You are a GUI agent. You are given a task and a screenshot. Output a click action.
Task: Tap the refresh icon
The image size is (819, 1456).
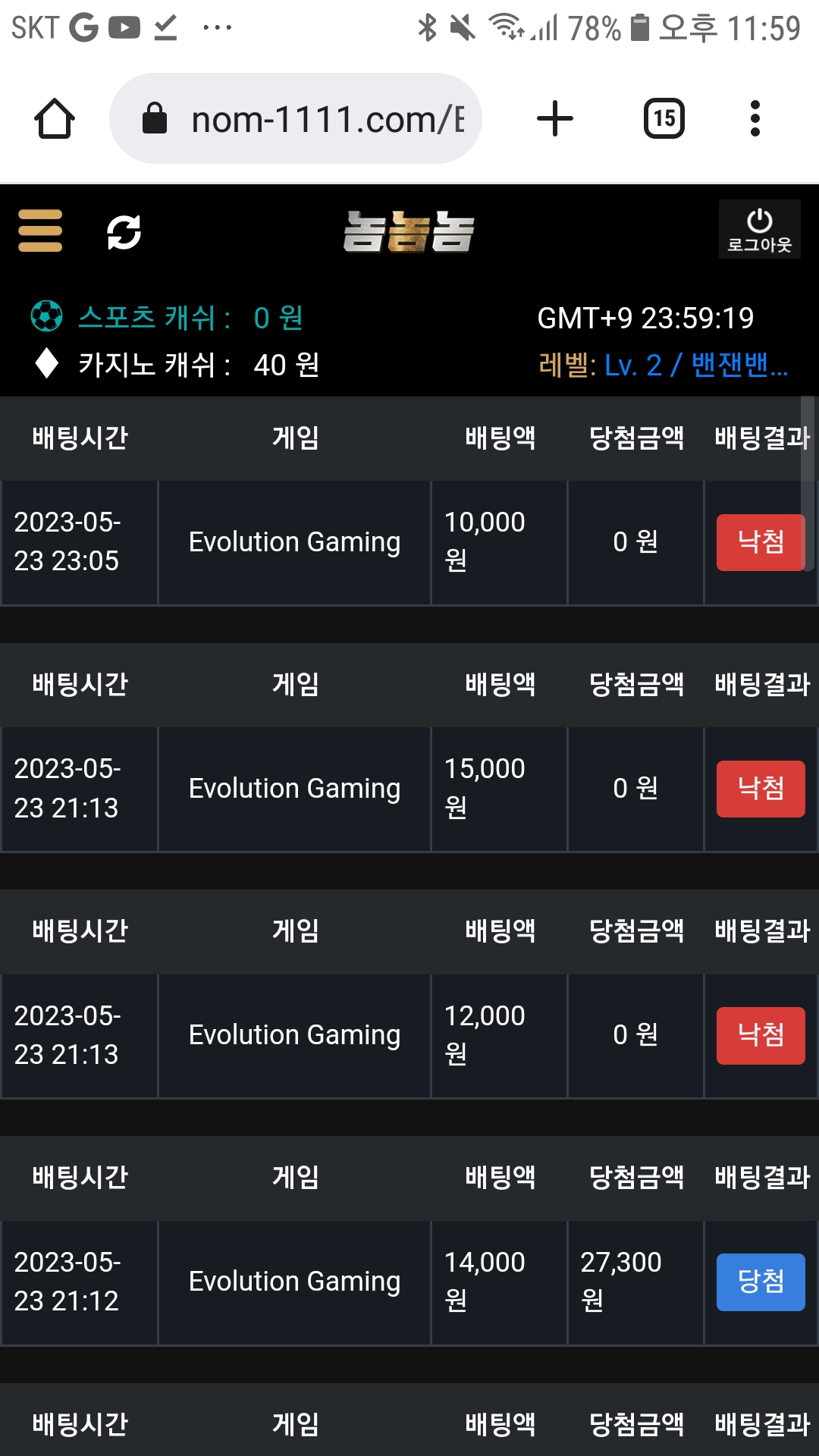click(x=124, y=232)
